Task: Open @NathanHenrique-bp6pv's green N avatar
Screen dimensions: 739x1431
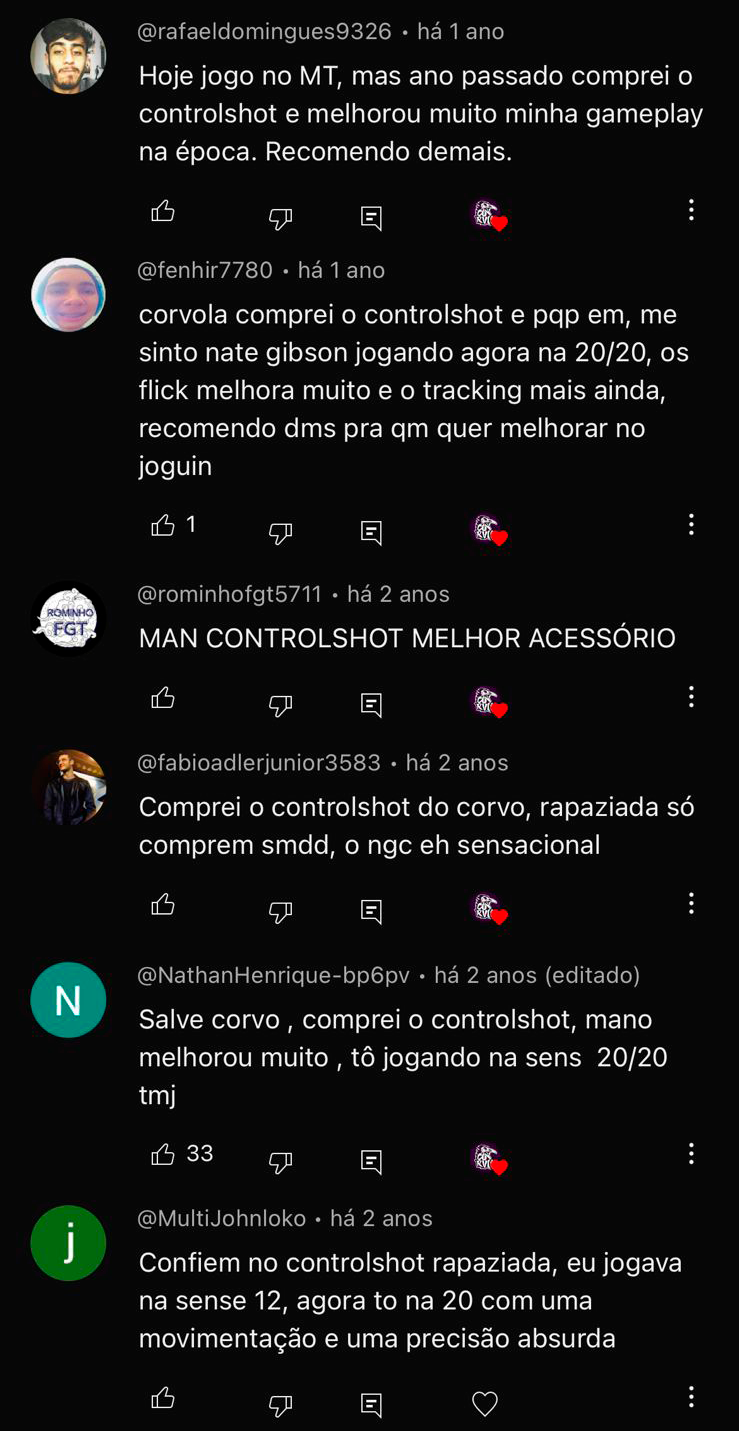Action: (68, 1000)
